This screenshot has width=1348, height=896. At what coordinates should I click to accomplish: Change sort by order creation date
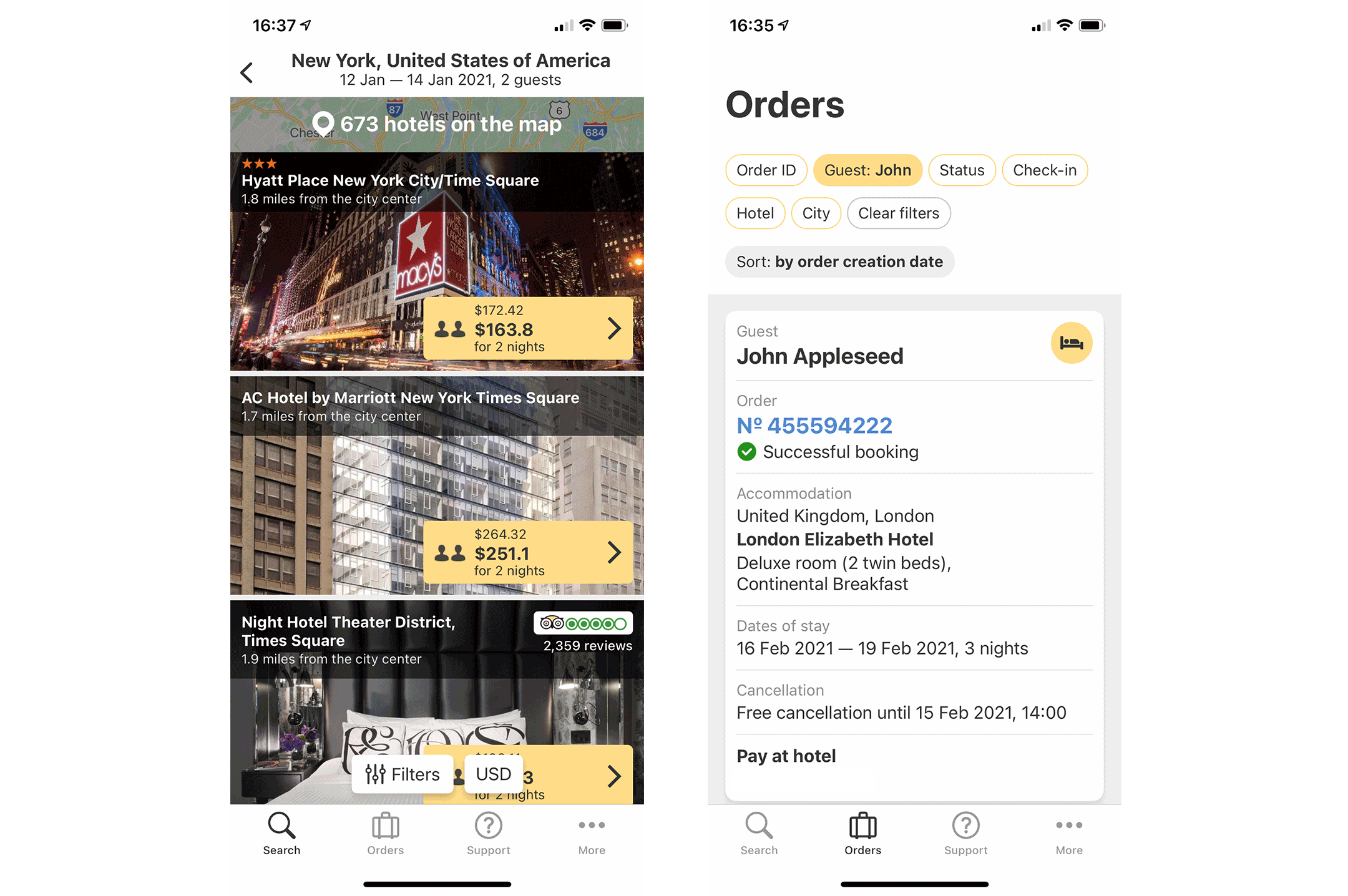click(839, 262)
